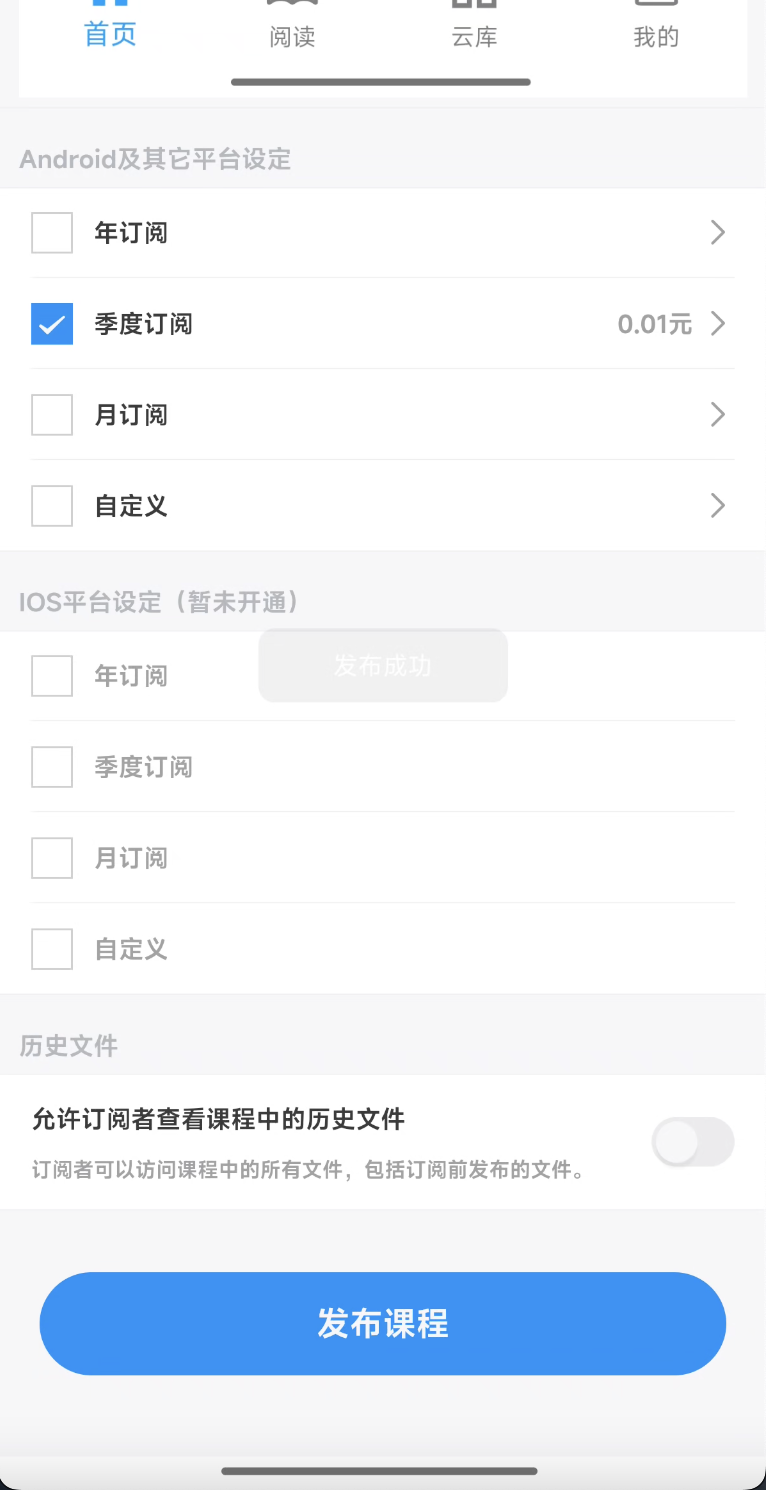766x1490 pixels.
Task: Switch to the 我的 tab
Action: coord(656,30)
